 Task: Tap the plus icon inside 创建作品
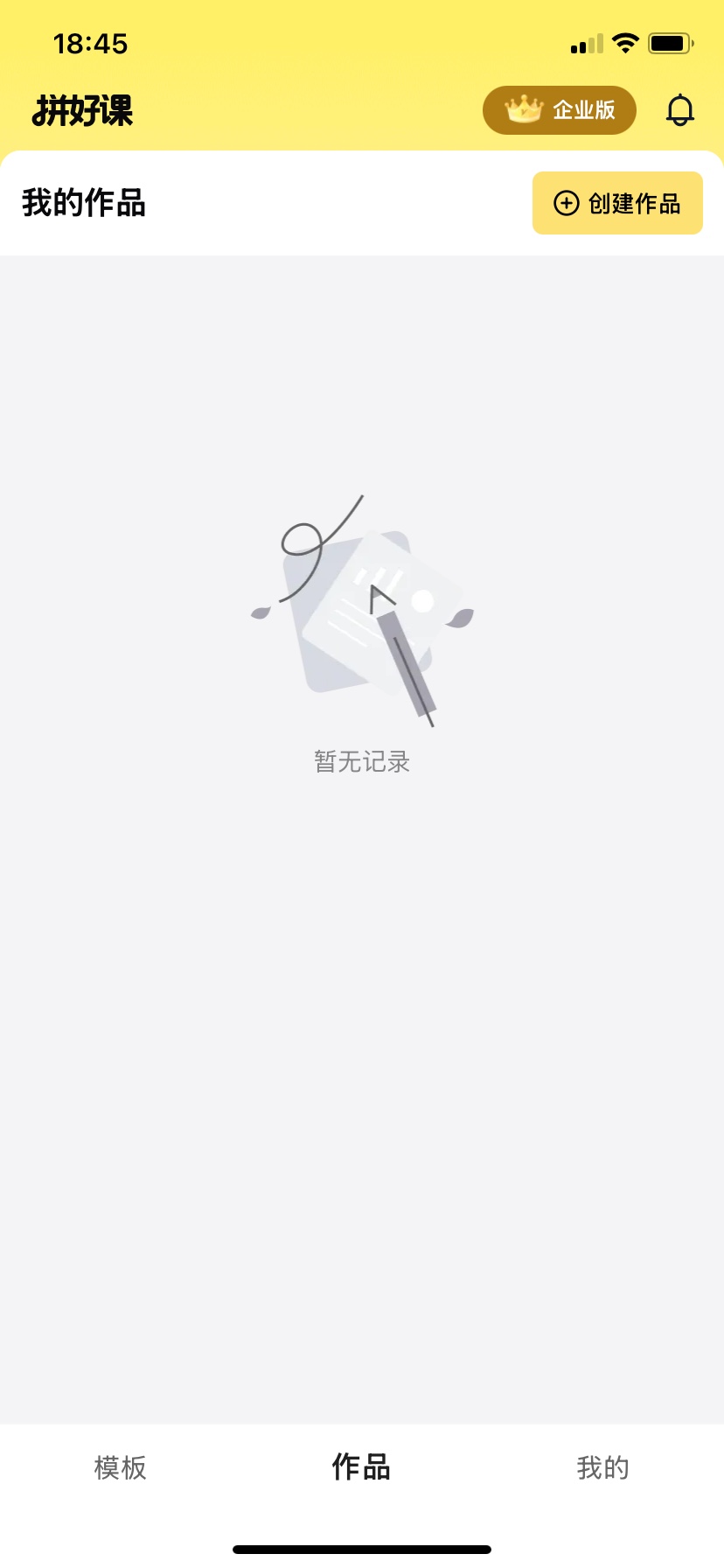[566, 202]
